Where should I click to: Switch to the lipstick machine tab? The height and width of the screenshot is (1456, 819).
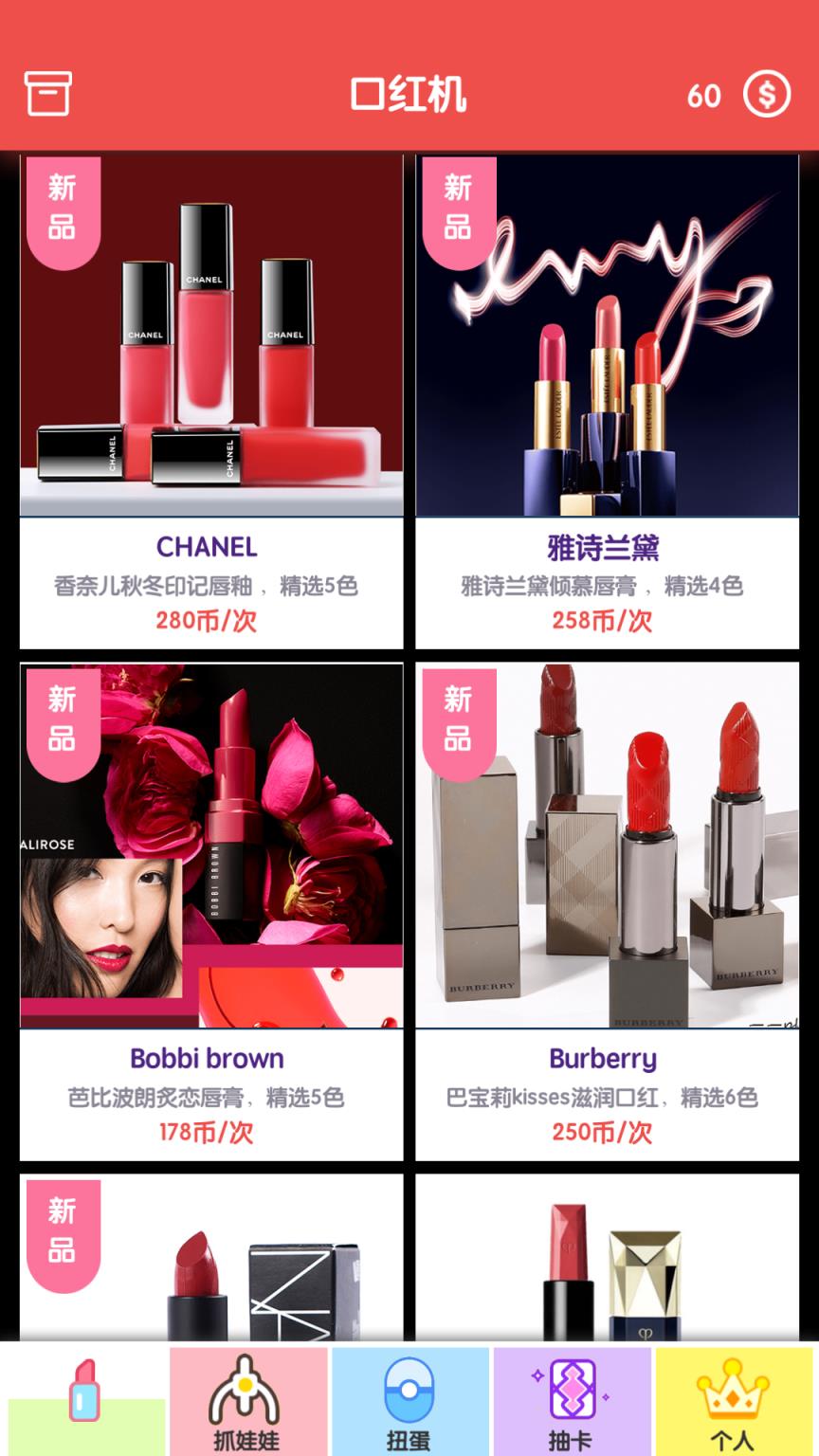tap(84, 1399)
